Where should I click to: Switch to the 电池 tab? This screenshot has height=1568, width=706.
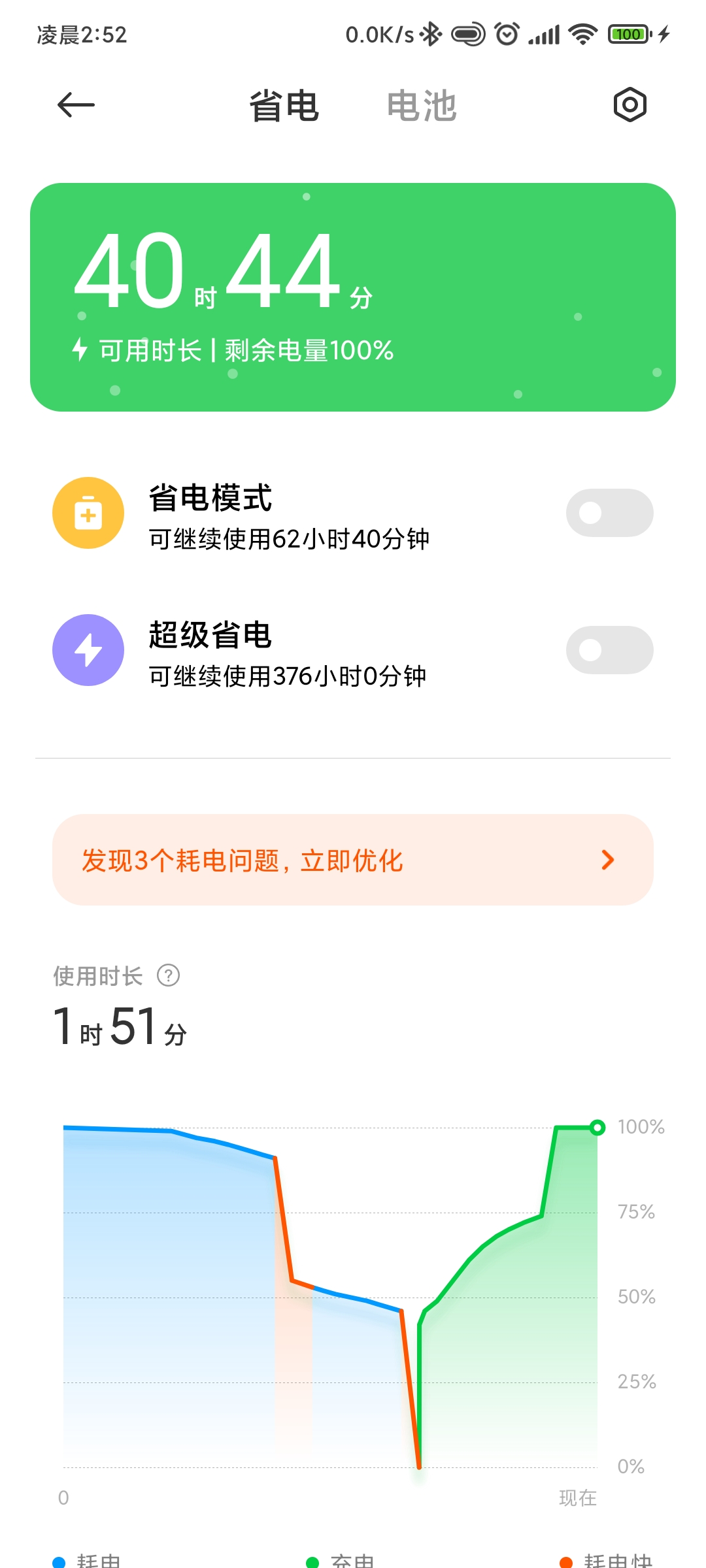[422, 106]
